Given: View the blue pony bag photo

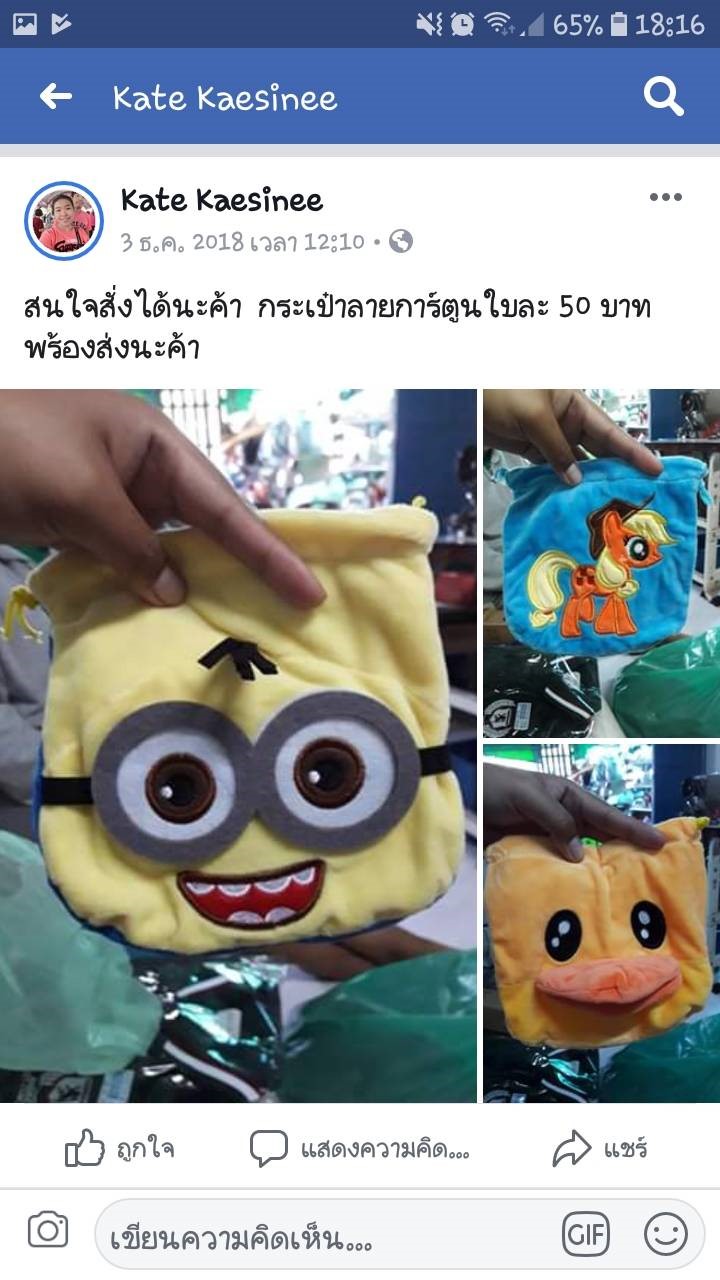Looking at the screenshot, I should 601,563.
